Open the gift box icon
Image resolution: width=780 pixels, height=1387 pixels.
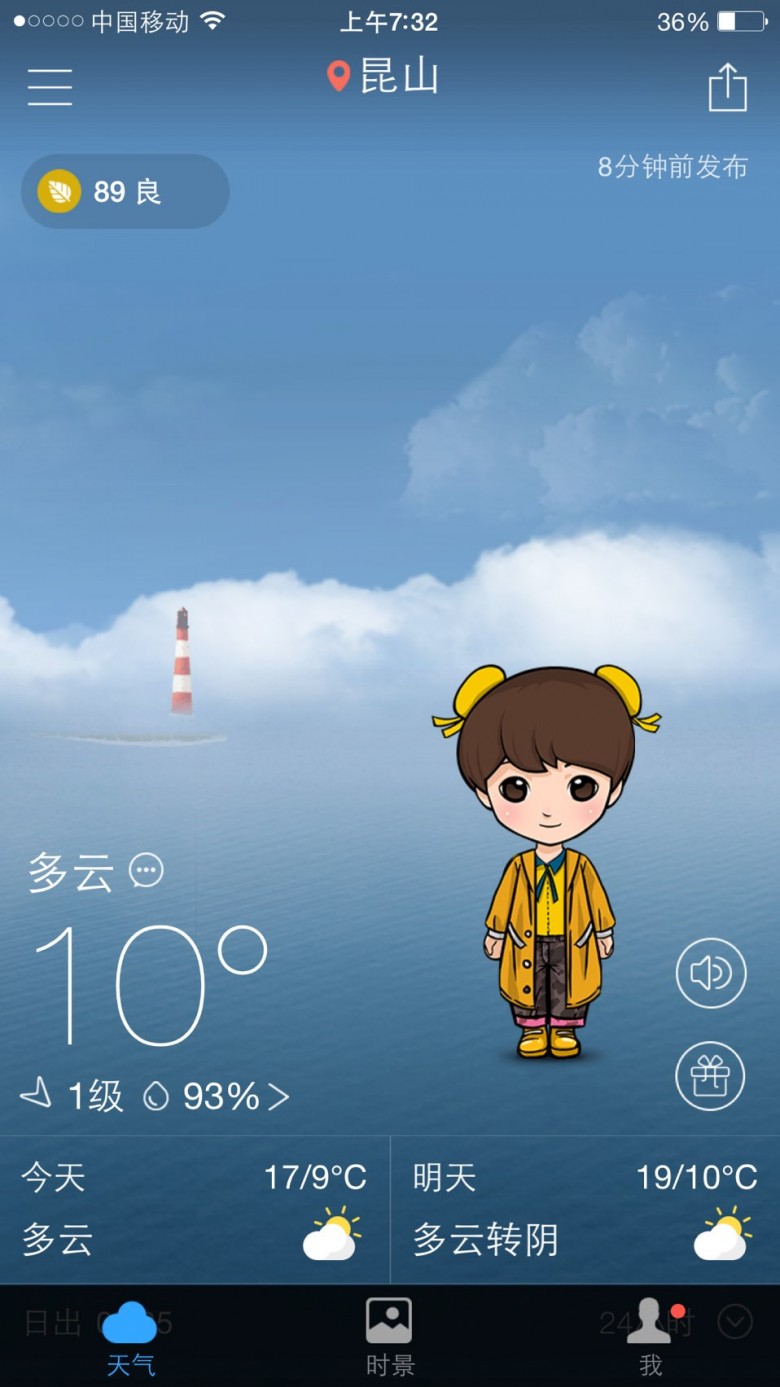(710, 1076)
